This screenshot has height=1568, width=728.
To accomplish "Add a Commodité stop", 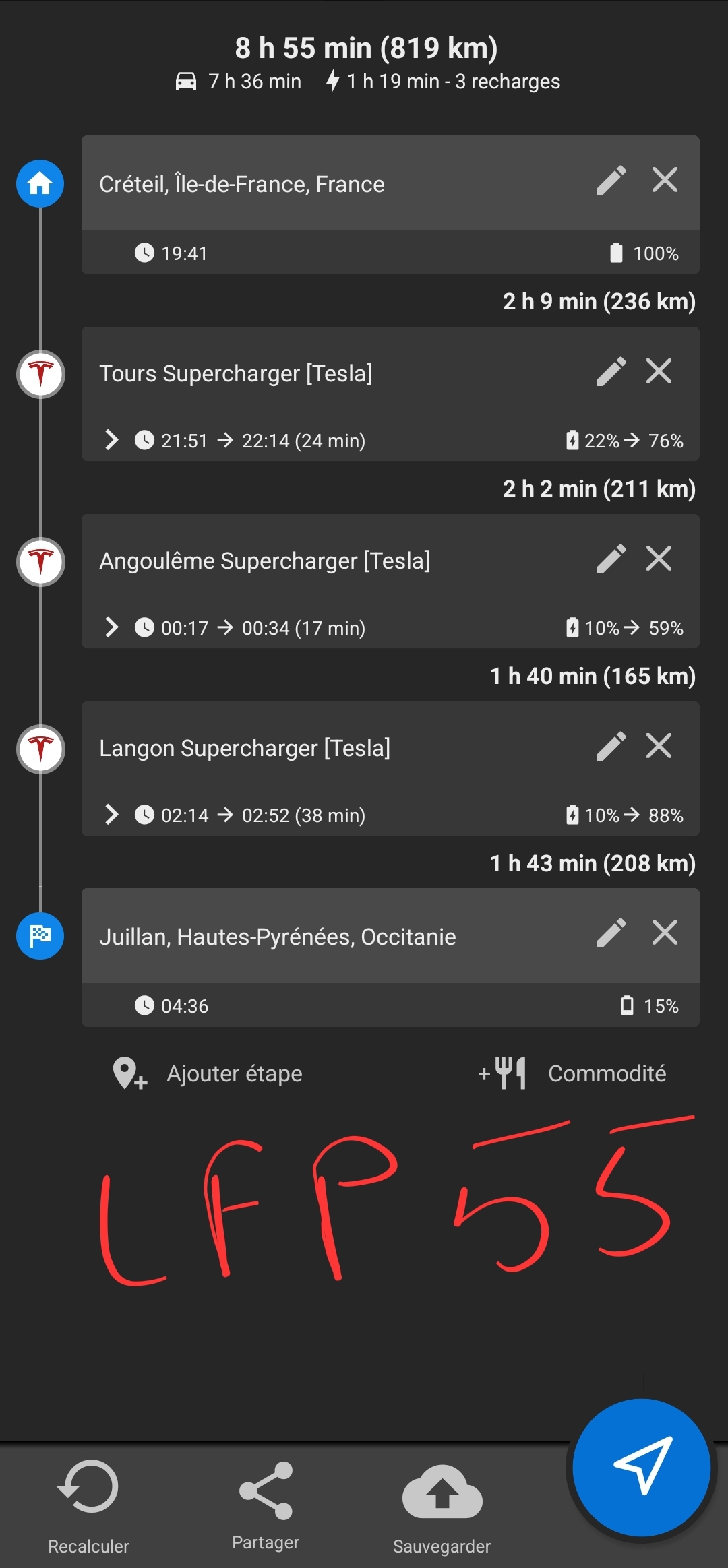I will (x=572, y=1073).
